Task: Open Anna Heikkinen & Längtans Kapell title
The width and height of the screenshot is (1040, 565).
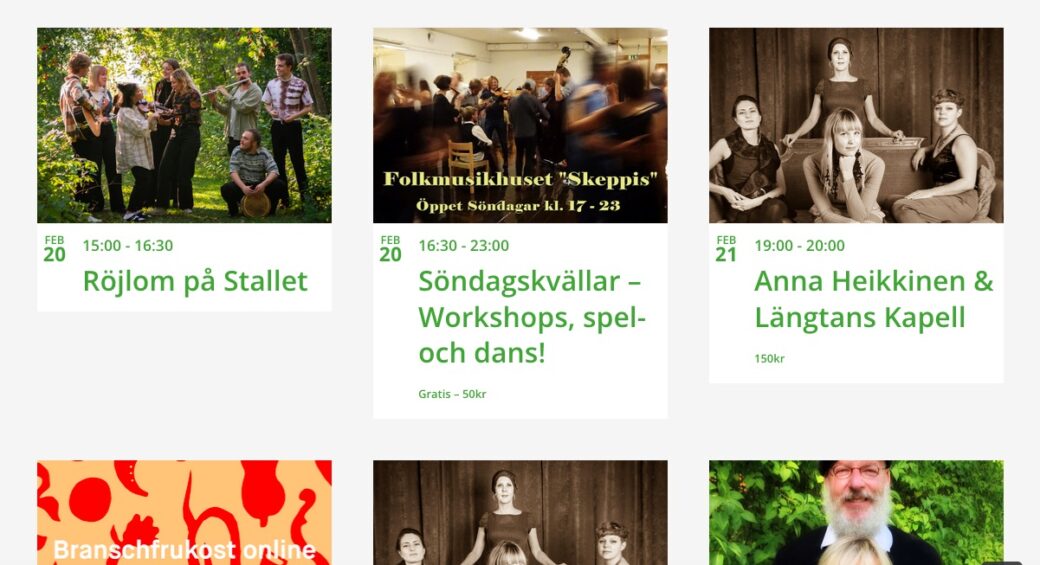Action: tap(873, 299)
